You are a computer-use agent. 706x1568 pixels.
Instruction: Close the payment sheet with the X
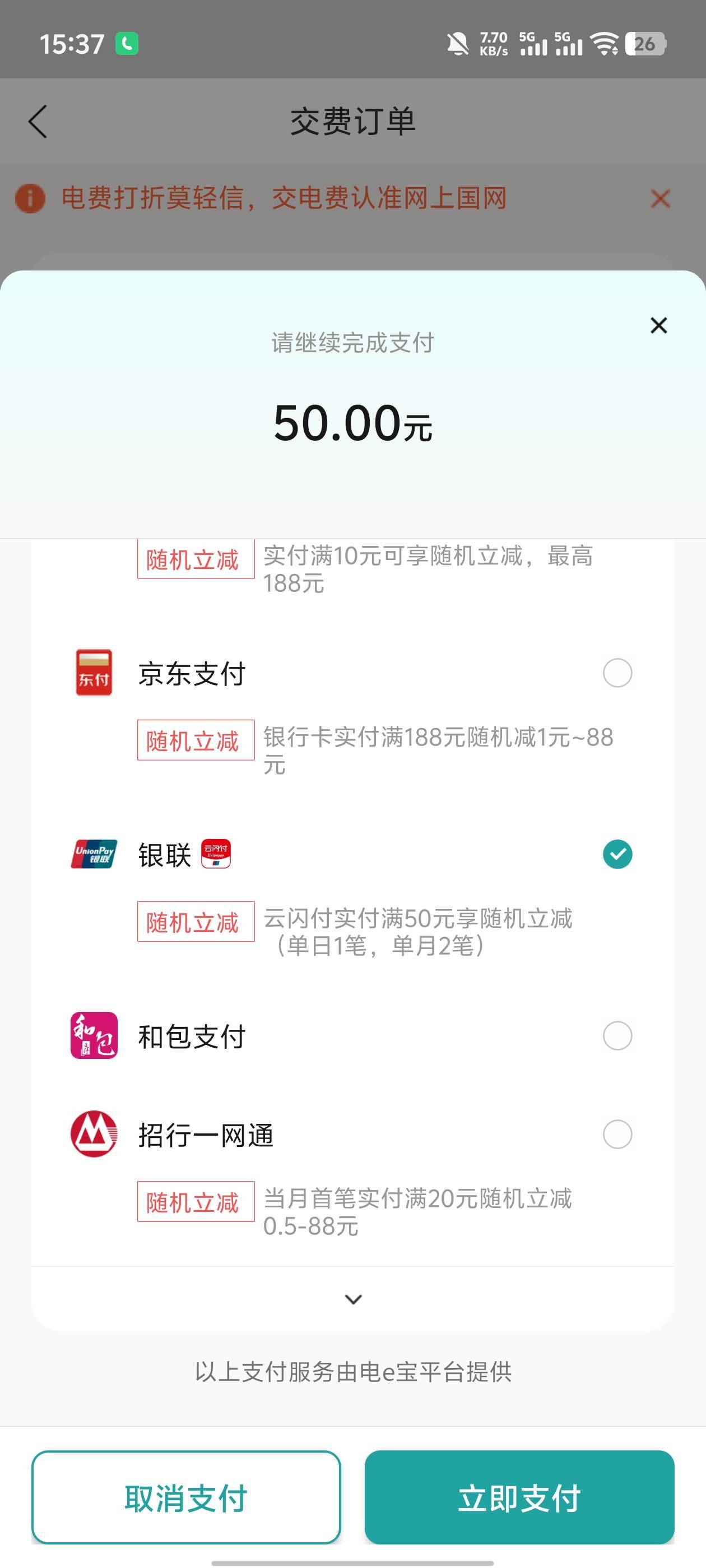658,325
